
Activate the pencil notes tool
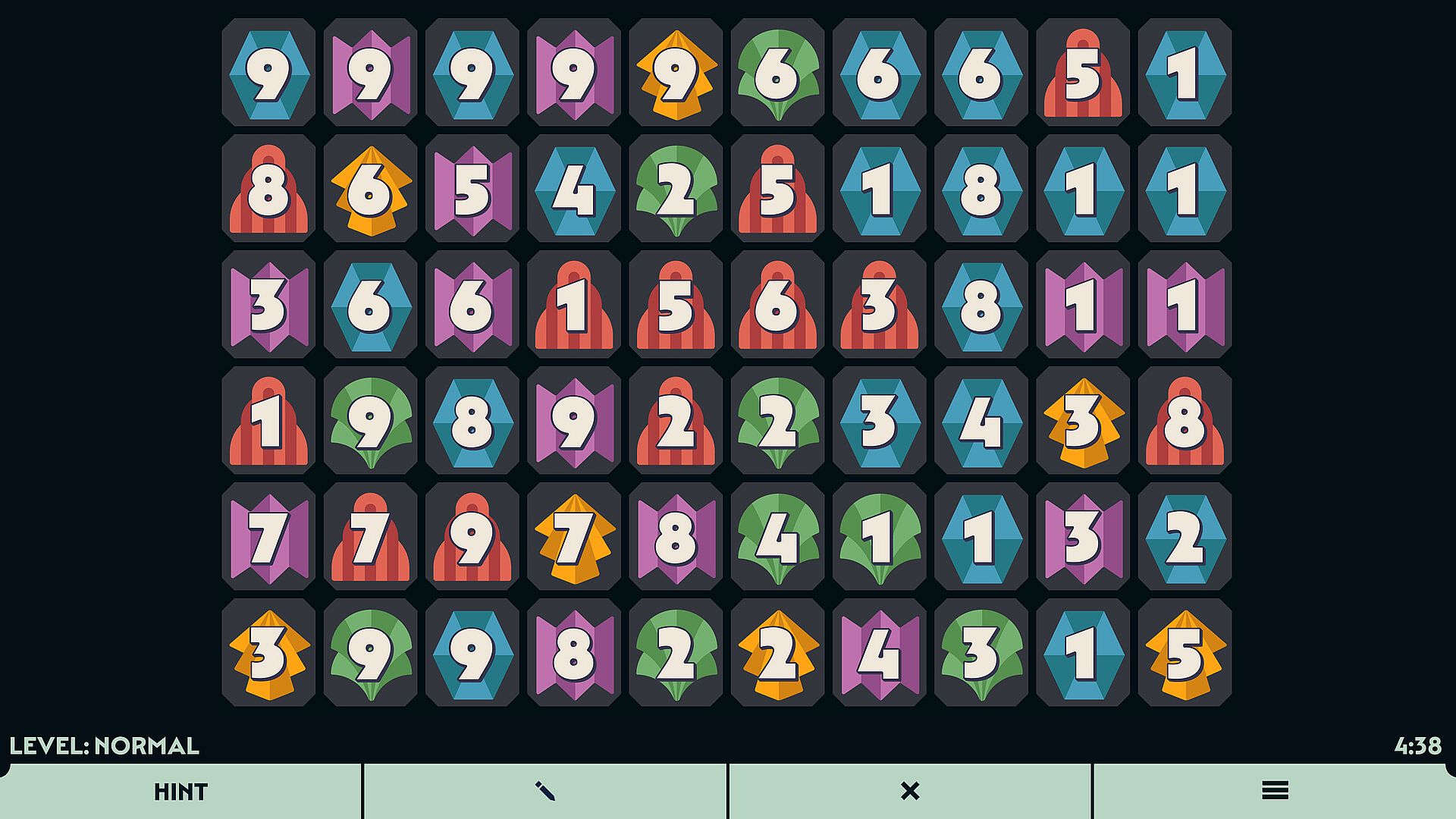click(544, 792)
